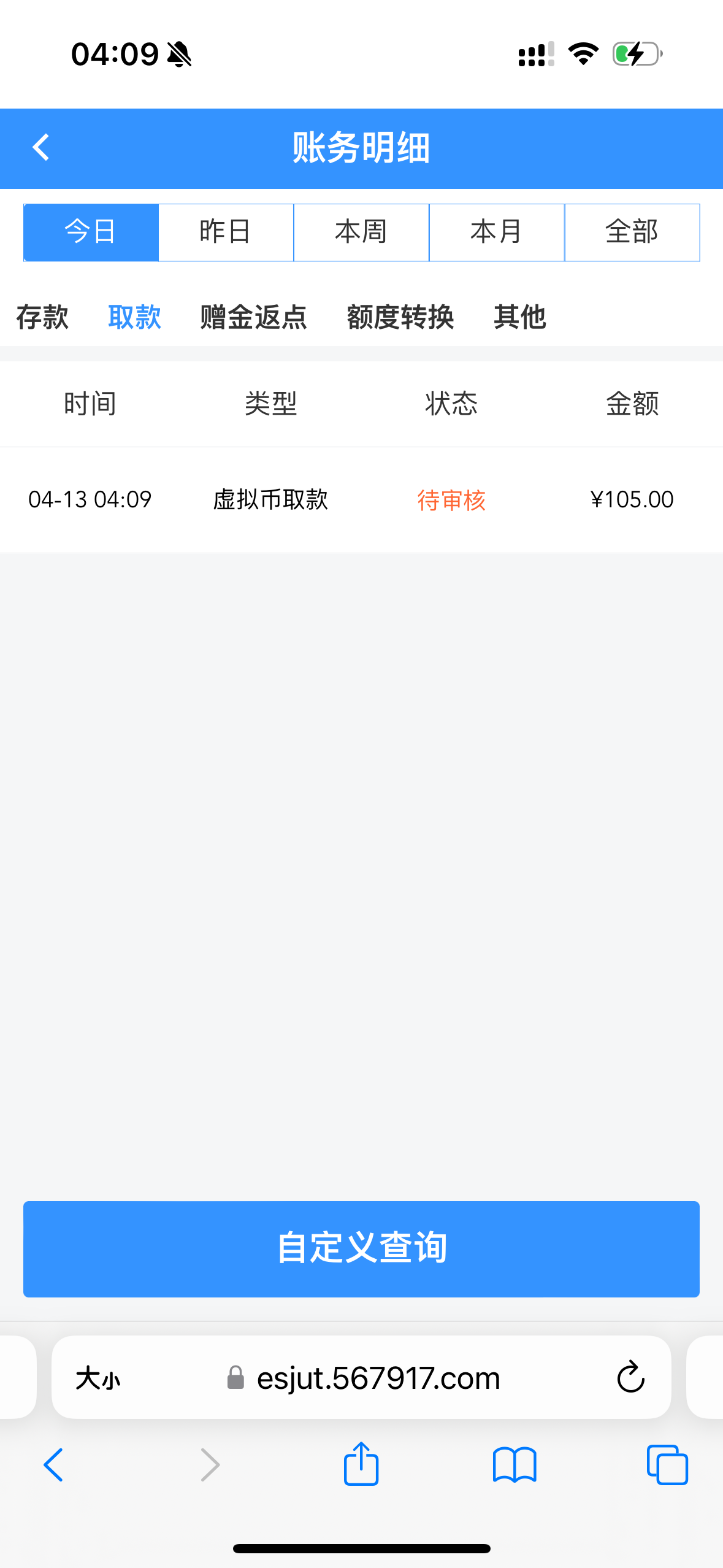The width and height of the screenshot is (723, 1568).
Task: Switch to the 额度转换 category
Action: pos(400,317)
